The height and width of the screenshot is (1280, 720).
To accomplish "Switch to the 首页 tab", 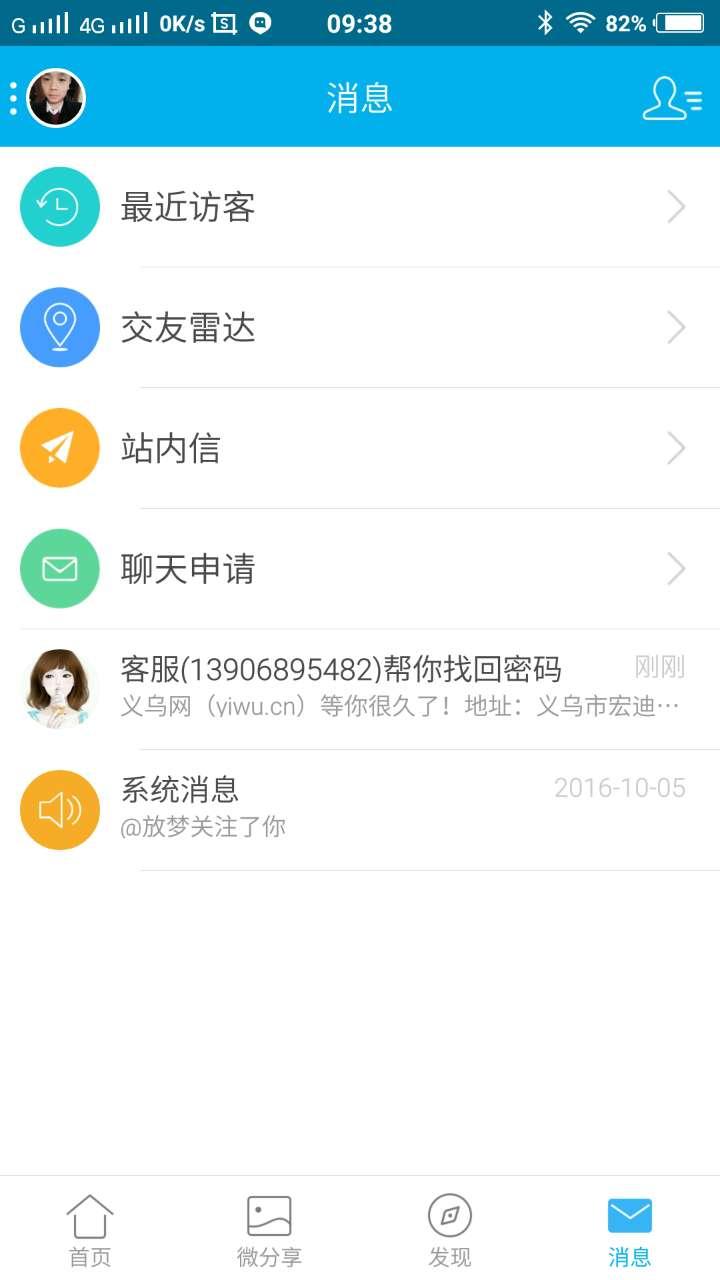I will pos(89,1230).
